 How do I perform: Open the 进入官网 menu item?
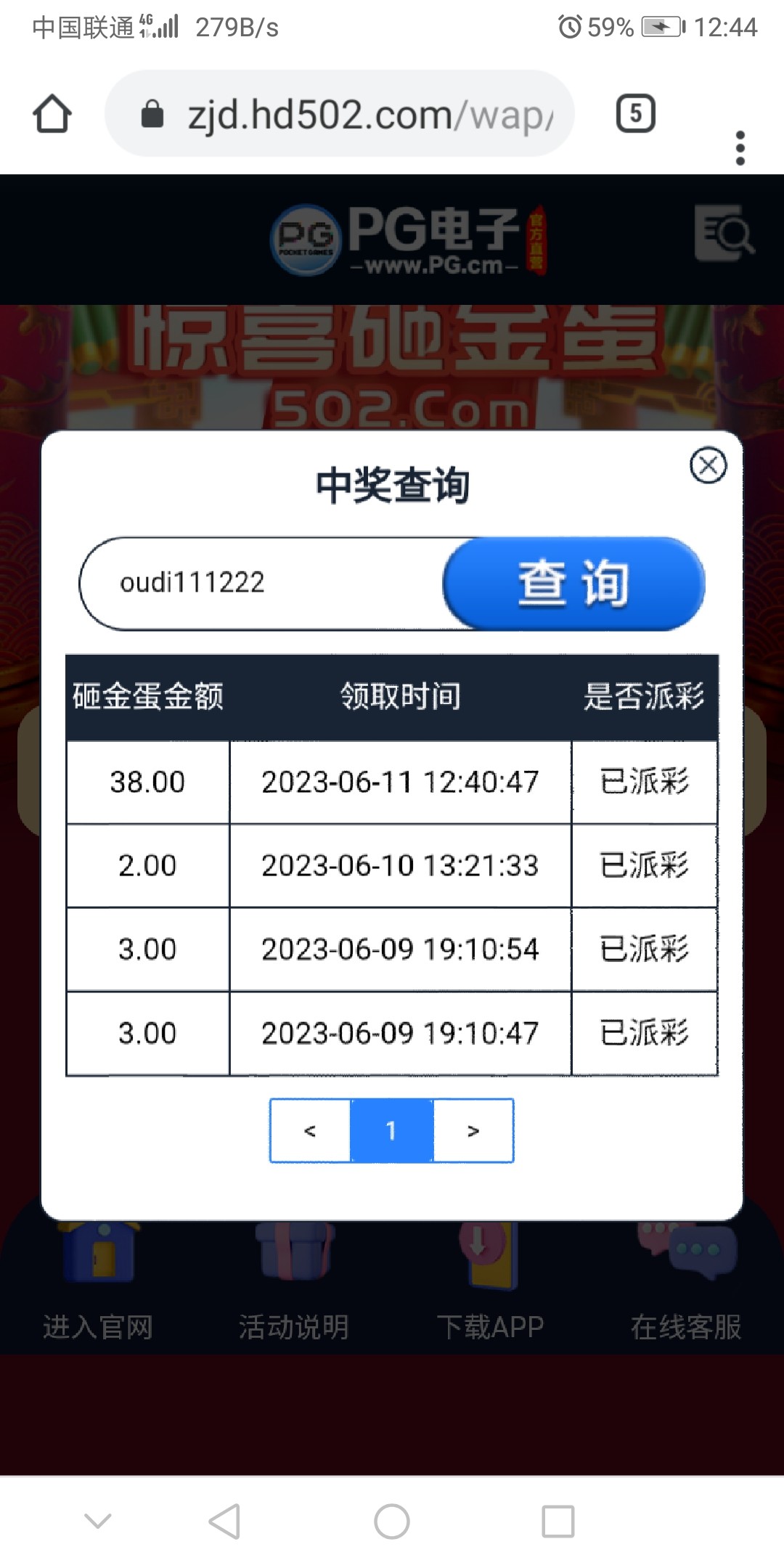point(97,1324)
